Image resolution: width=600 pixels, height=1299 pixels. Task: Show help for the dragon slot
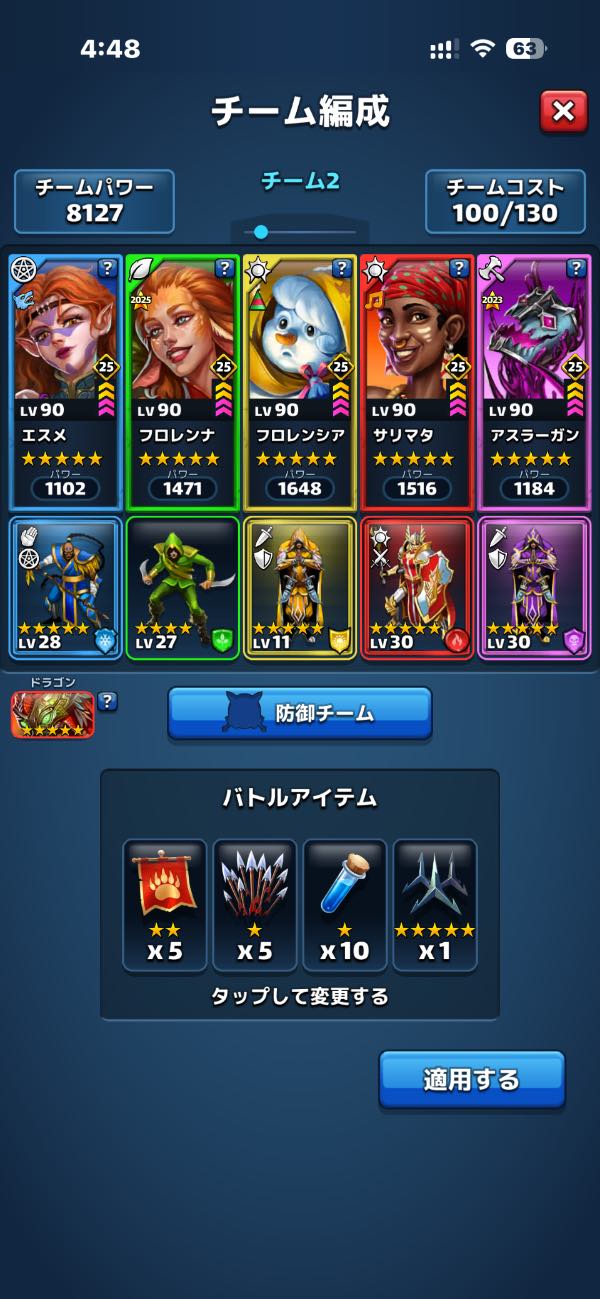[107, 701]
